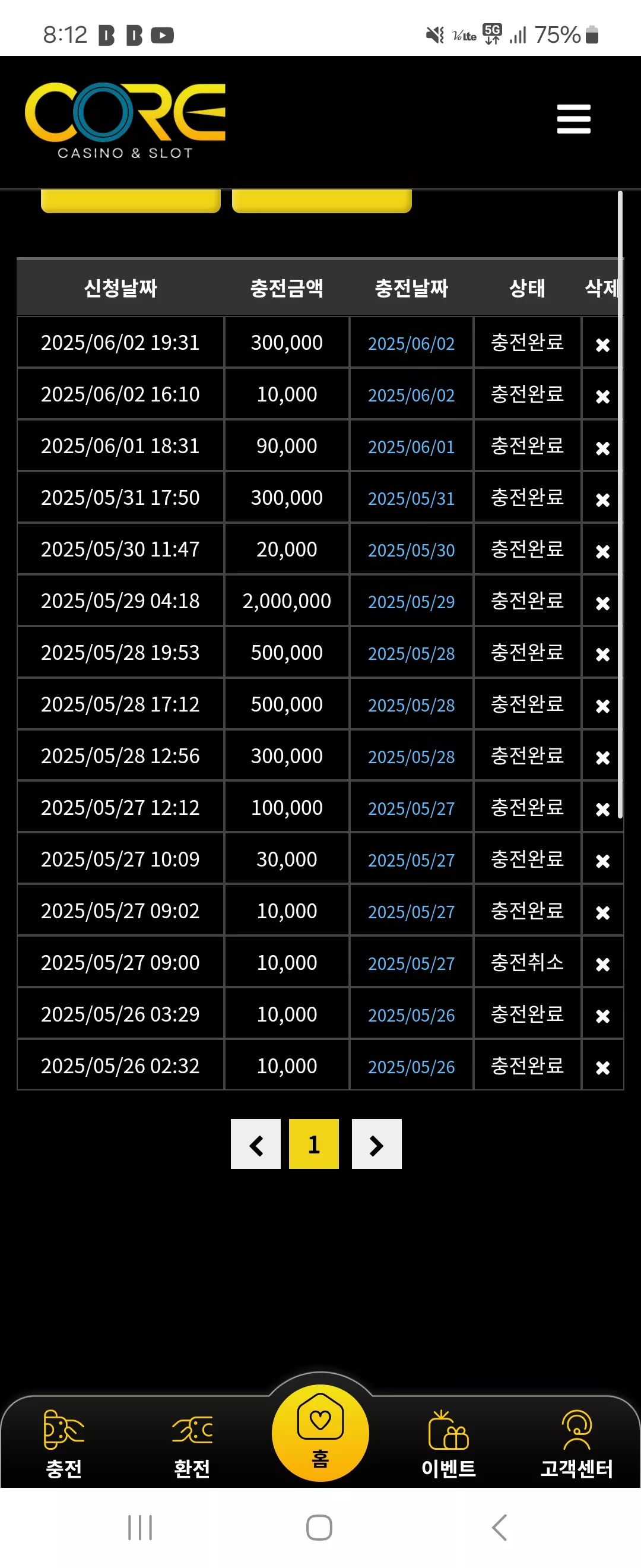Delete the 2025/05/26 02:32 charge record
The image size is (641, 1568).
602,1068
